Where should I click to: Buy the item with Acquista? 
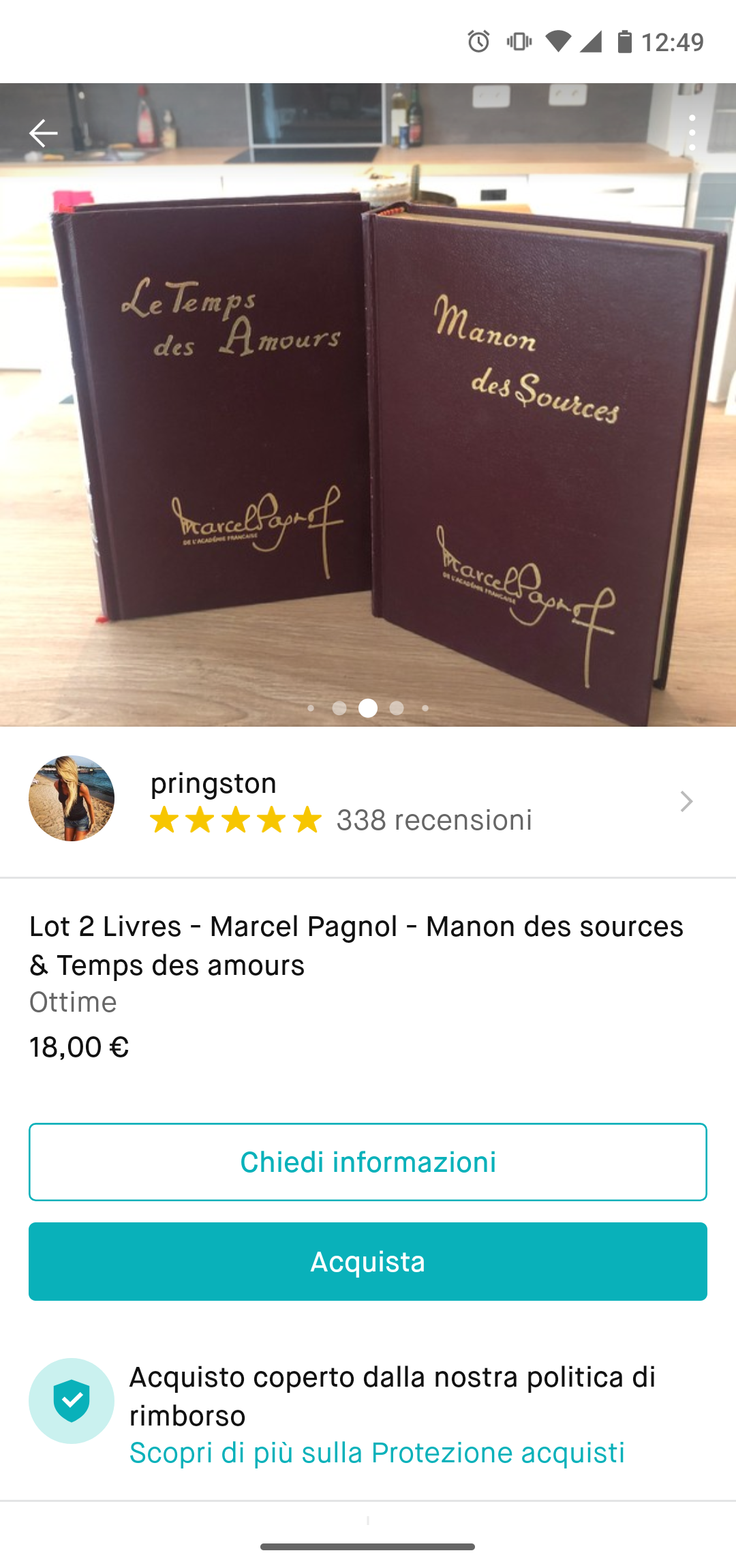point(368,1262)
